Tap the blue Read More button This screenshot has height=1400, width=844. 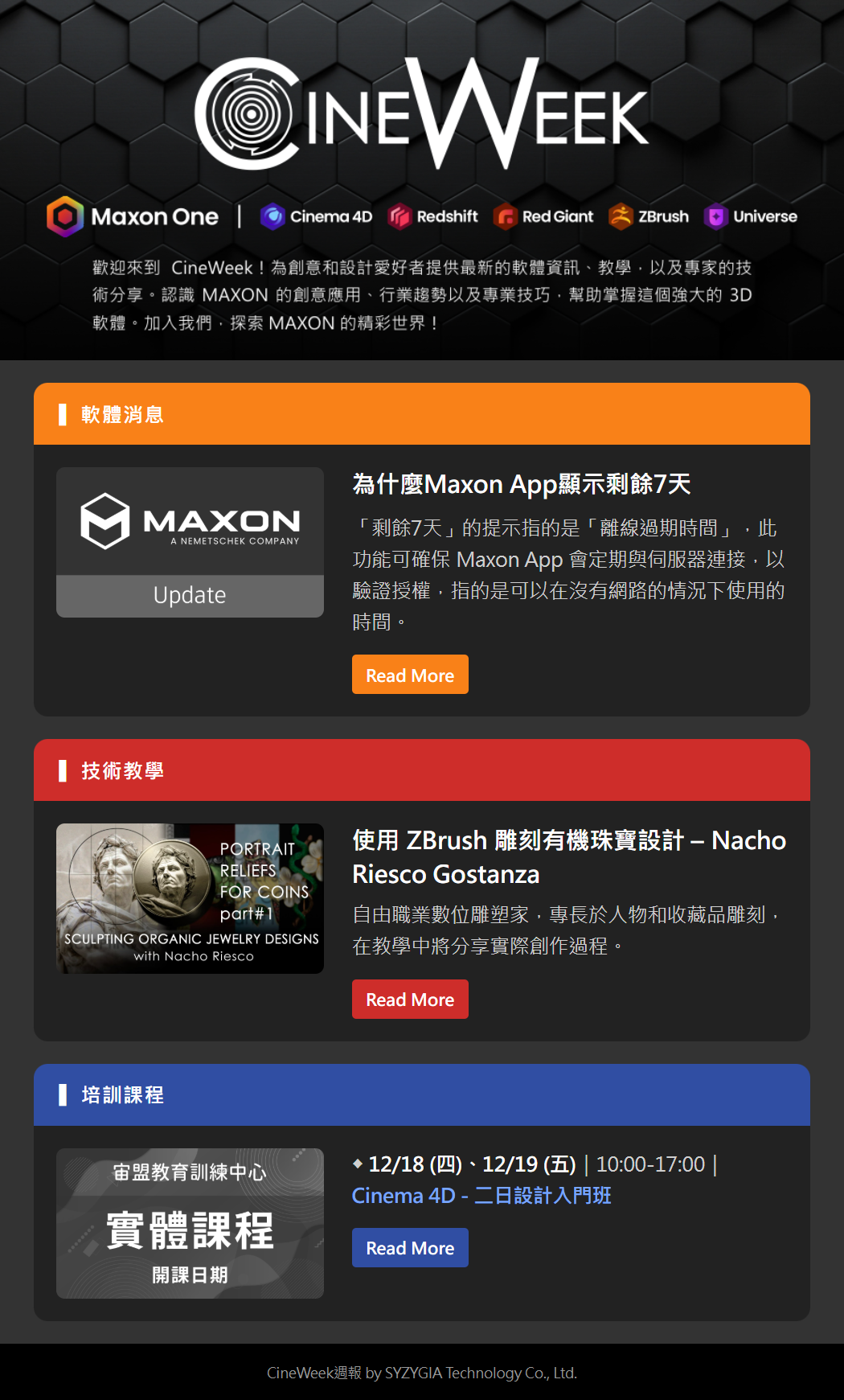click(410, 1247)
